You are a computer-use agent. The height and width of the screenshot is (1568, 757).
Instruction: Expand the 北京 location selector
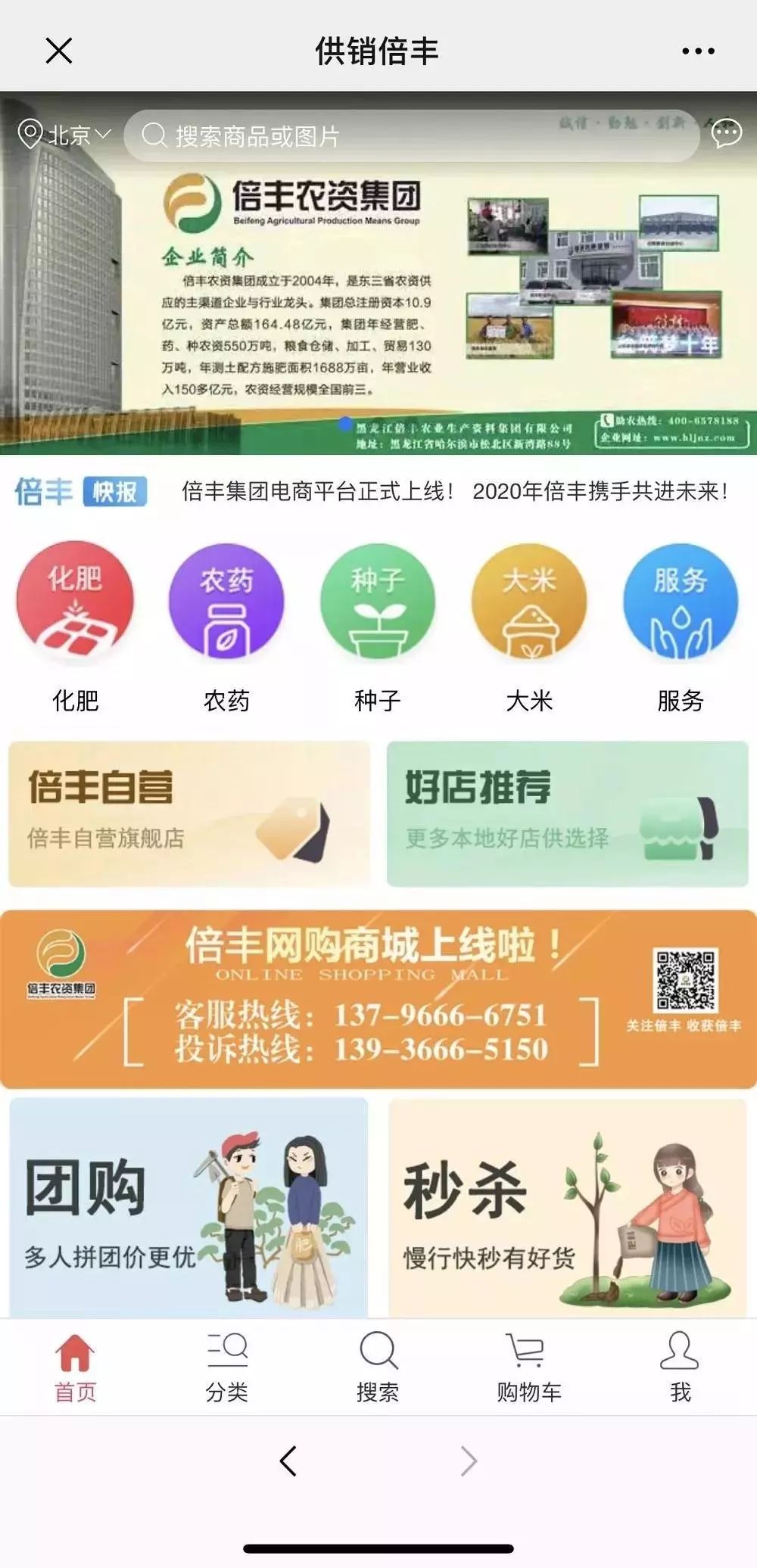pyautogui.click(x=64, y=136)
